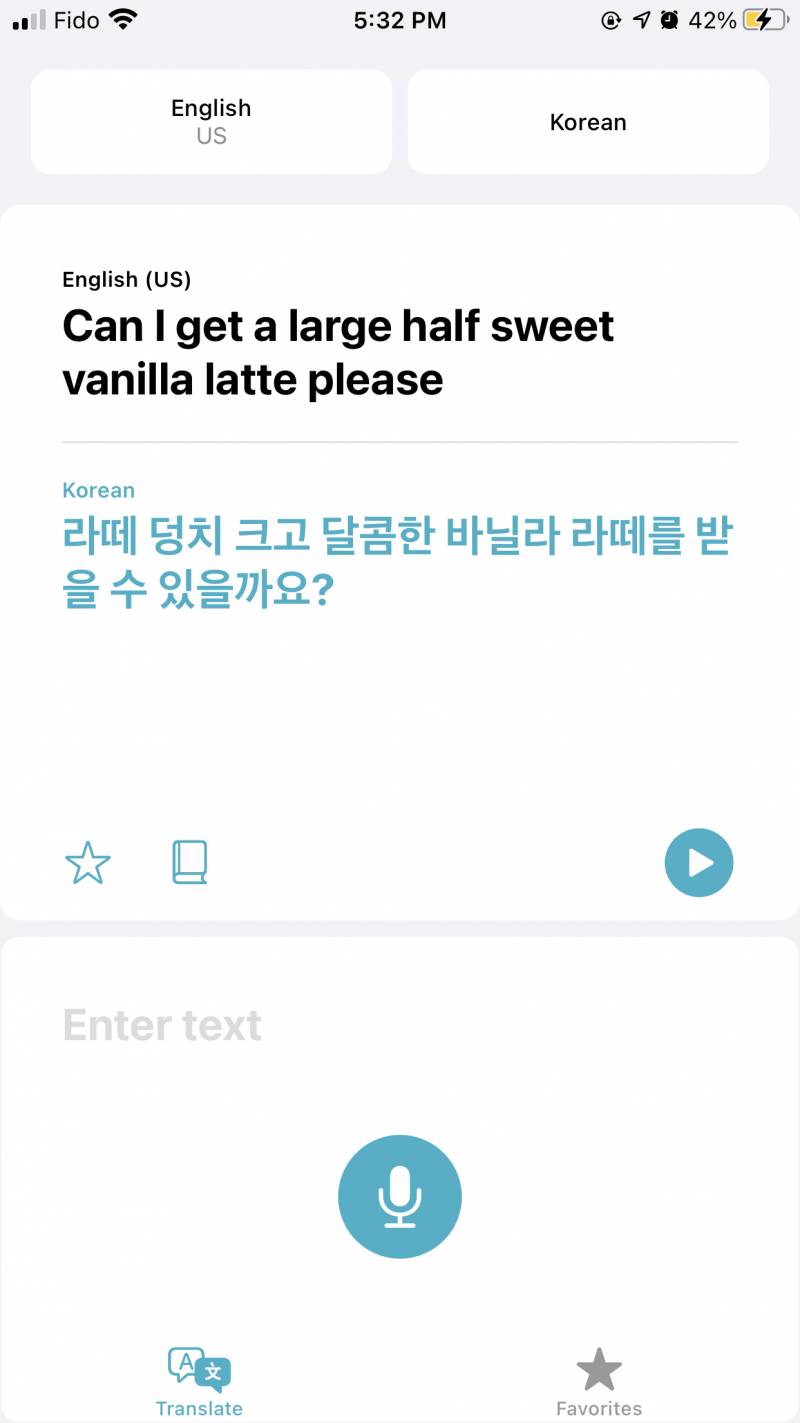The height and width of the screenshot is (1423, 800).
Task: Play the Korean translation audio
Action: coord(699,861)
